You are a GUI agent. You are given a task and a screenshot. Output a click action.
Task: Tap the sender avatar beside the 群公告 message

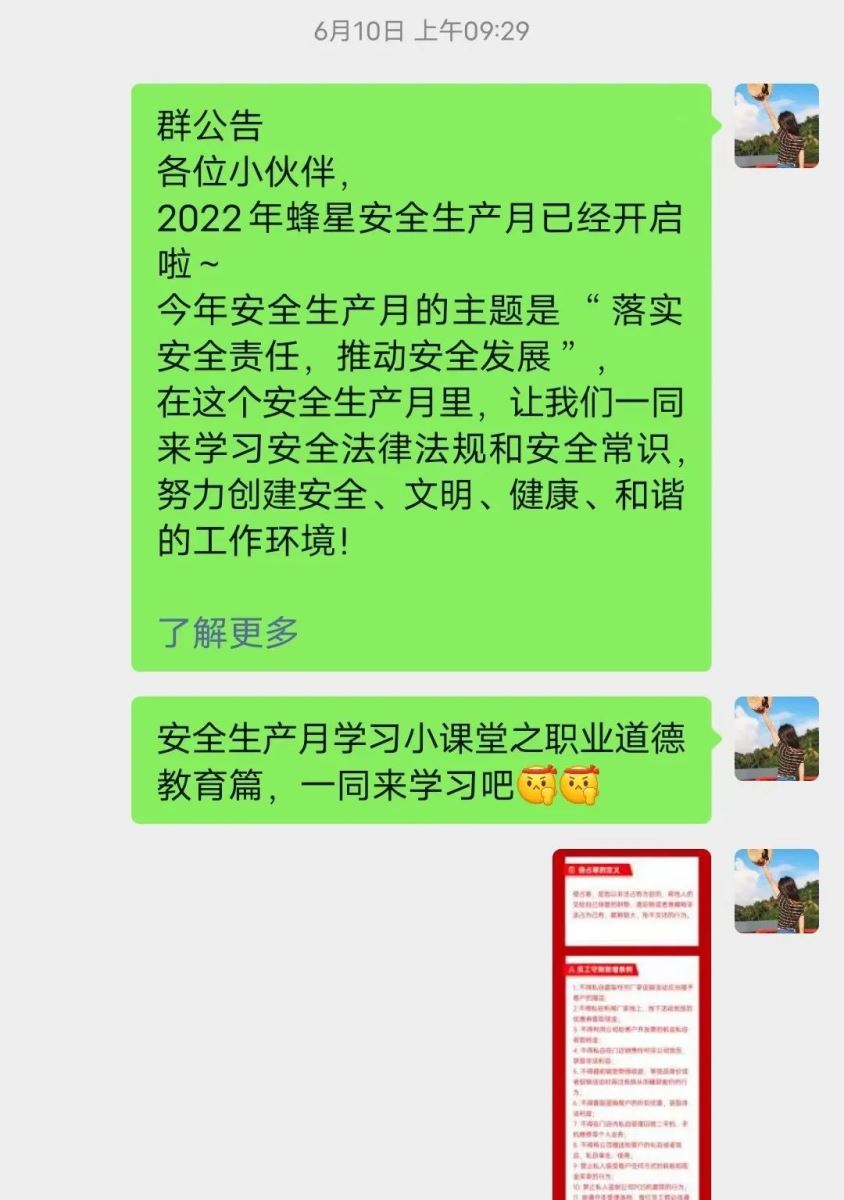coord(776,126)
